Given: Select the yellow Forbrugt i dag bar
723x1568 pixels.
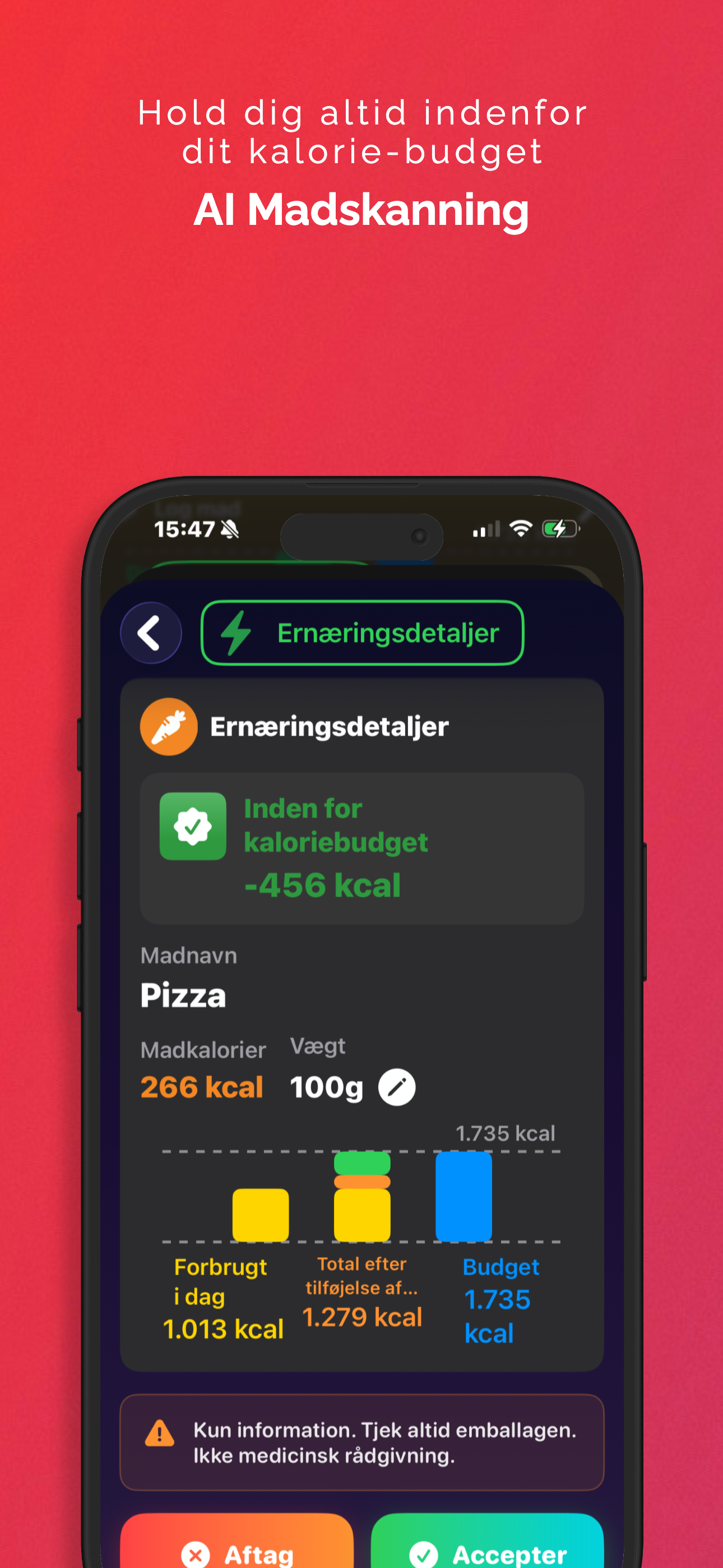Looking at the screenshot, I should pyautogui.click(x=261, y=1214).
